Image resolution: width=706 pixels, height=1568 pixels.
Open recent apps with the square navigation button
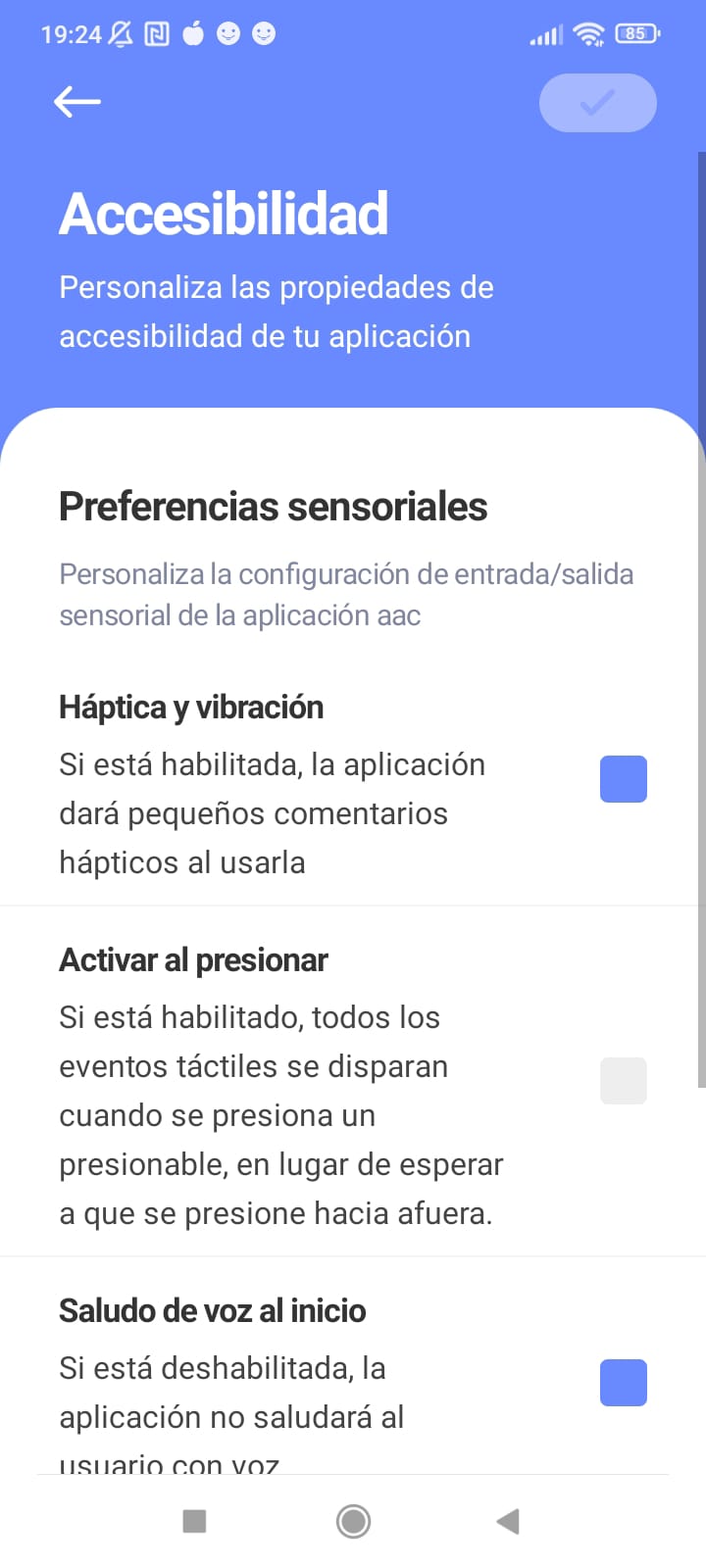194,1521
